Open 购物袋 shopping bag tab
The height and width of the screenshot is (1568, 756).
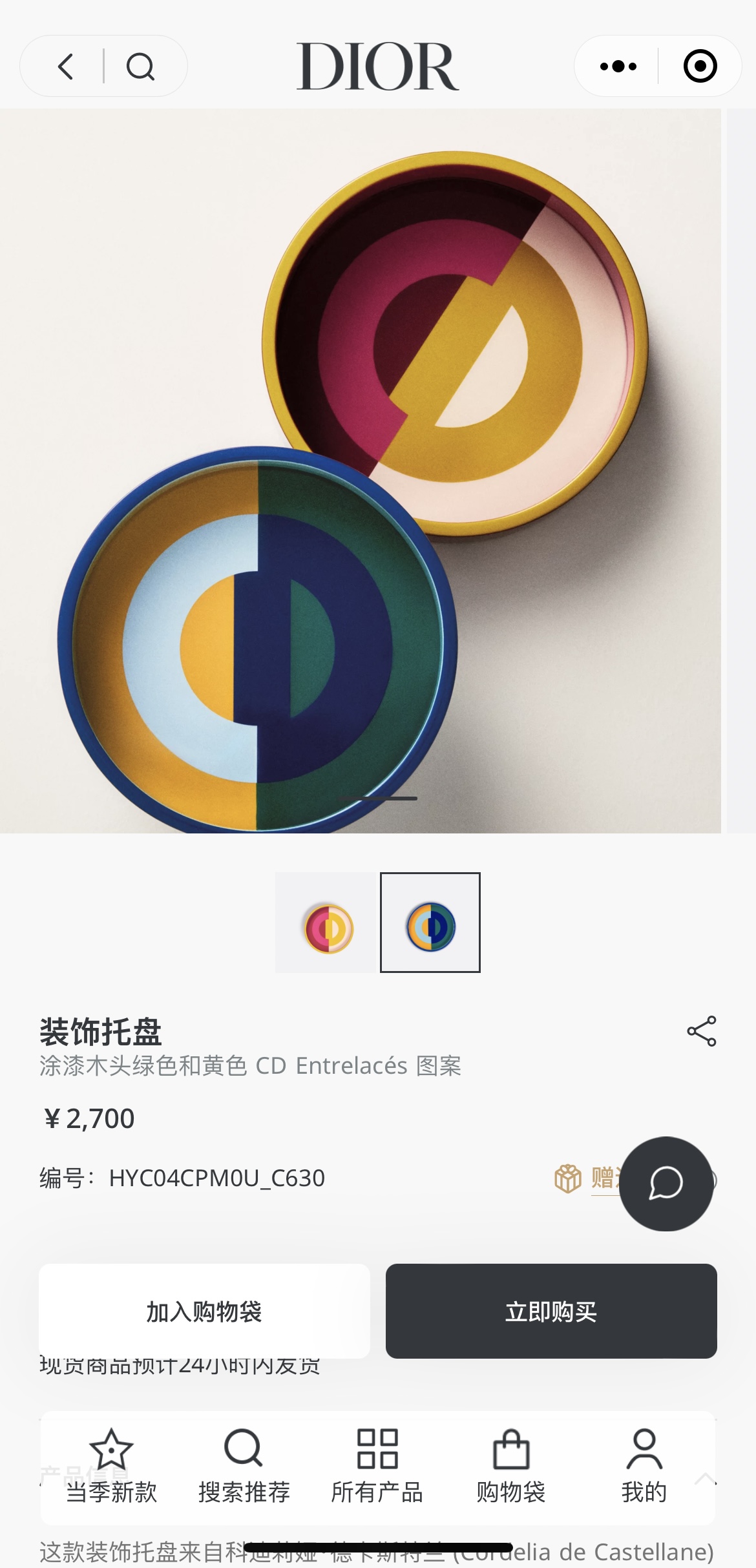pyautogui.click(x=510, y=1467)
